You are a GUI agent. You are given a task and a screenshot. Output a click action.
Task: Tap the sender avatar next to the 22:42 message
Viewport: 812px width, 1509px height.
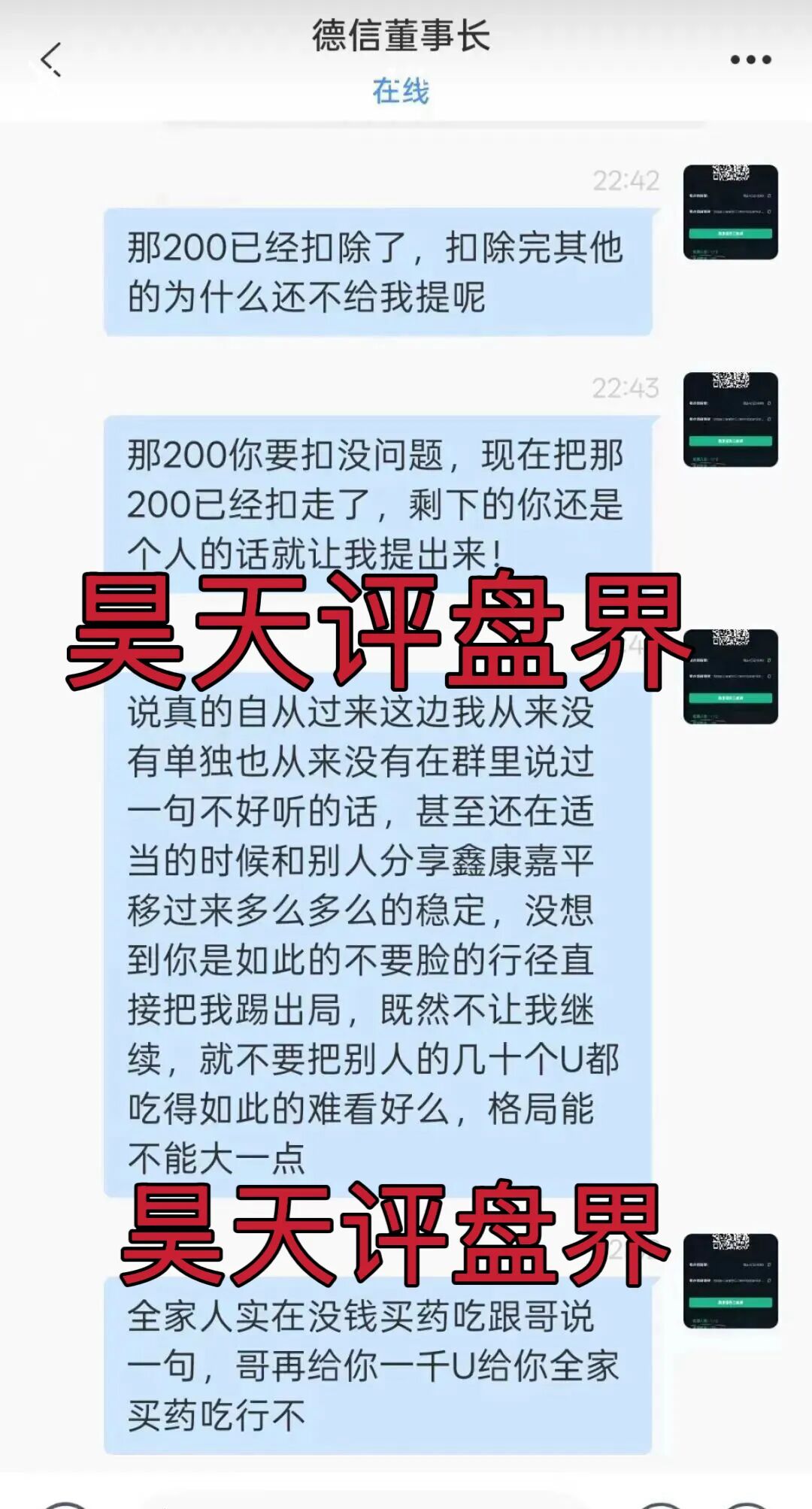(730, 212)
